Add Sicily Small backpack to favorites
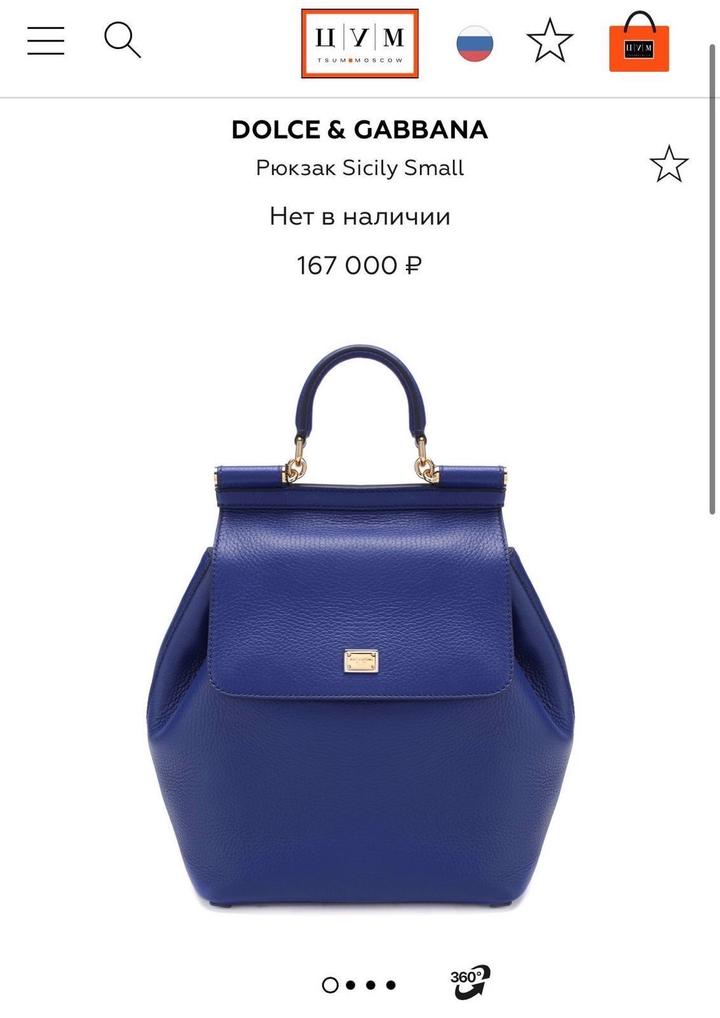Screen dimensions: 720x1018 coord(669,164)
